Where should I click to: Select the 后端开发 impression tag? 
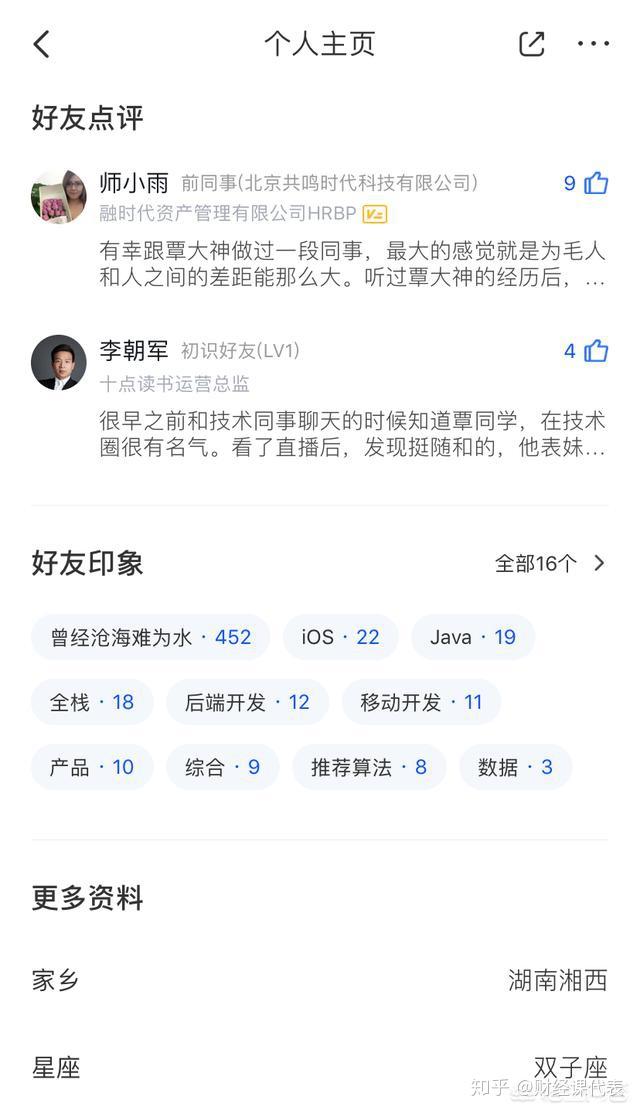click(x=247, y=703)
